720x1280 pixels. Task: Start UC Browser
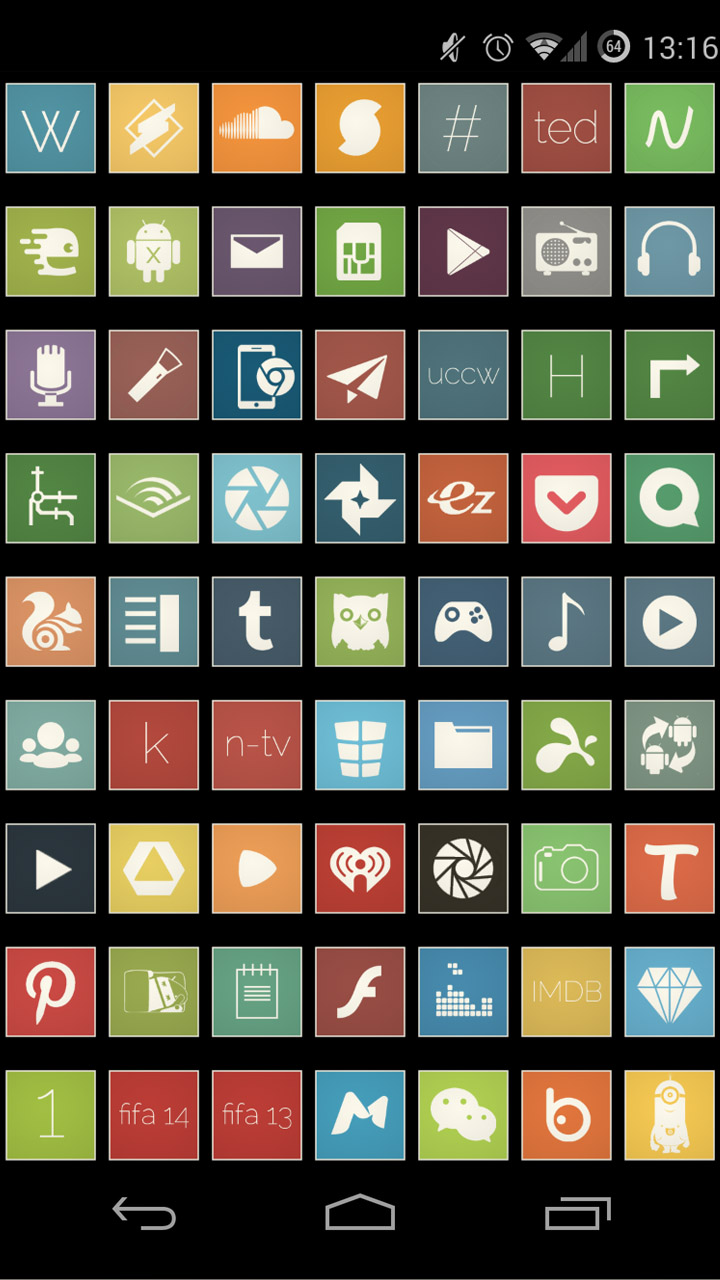coord(50,622)
